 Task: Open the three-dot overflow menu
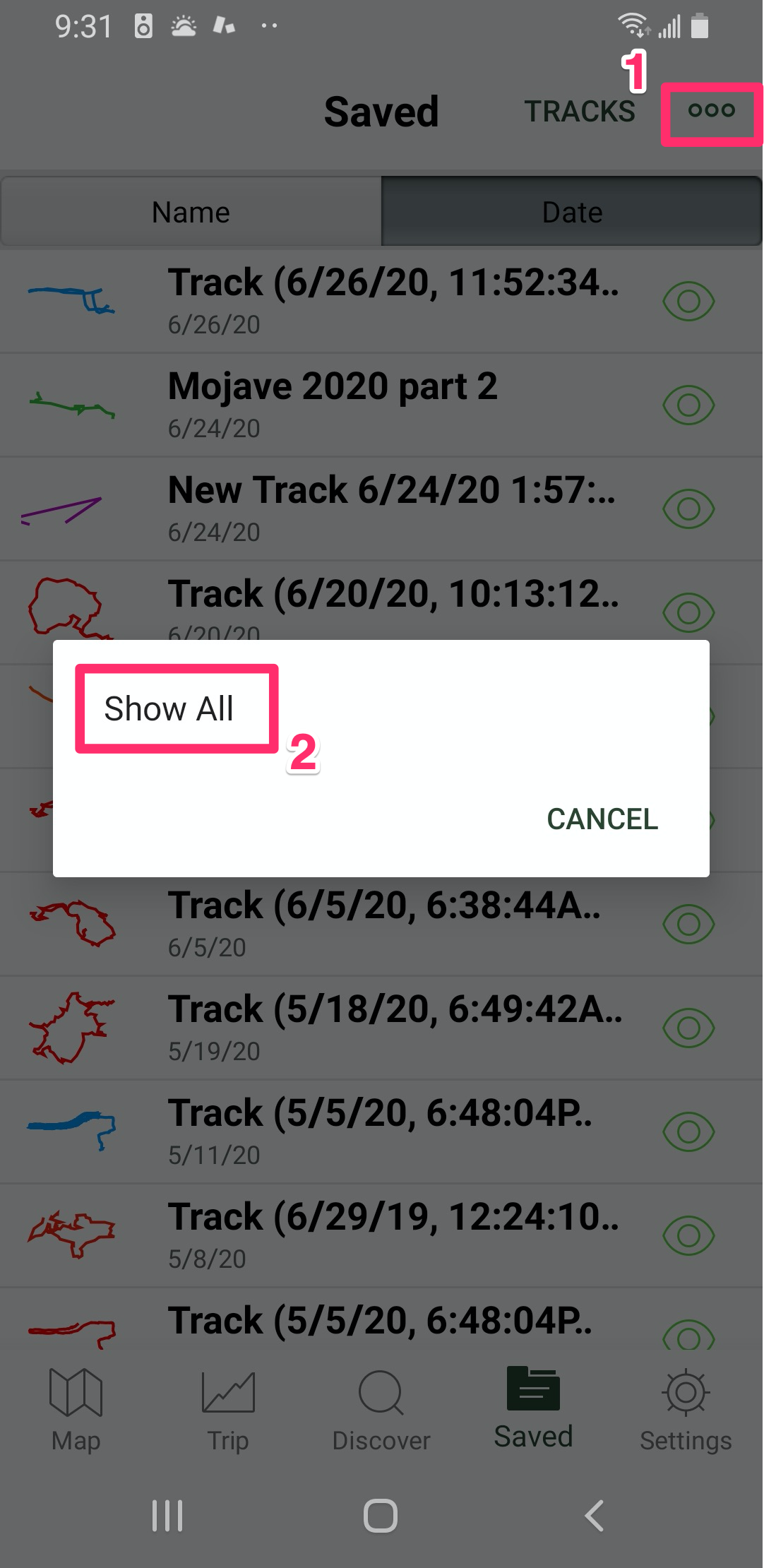coord(712,110)
